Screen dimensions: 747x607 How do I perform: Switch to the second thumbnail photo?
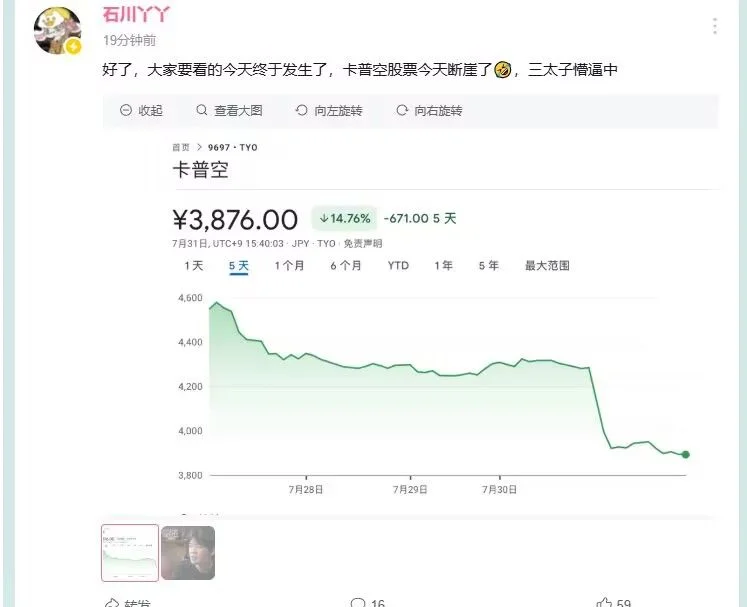(x=188, y=553)
